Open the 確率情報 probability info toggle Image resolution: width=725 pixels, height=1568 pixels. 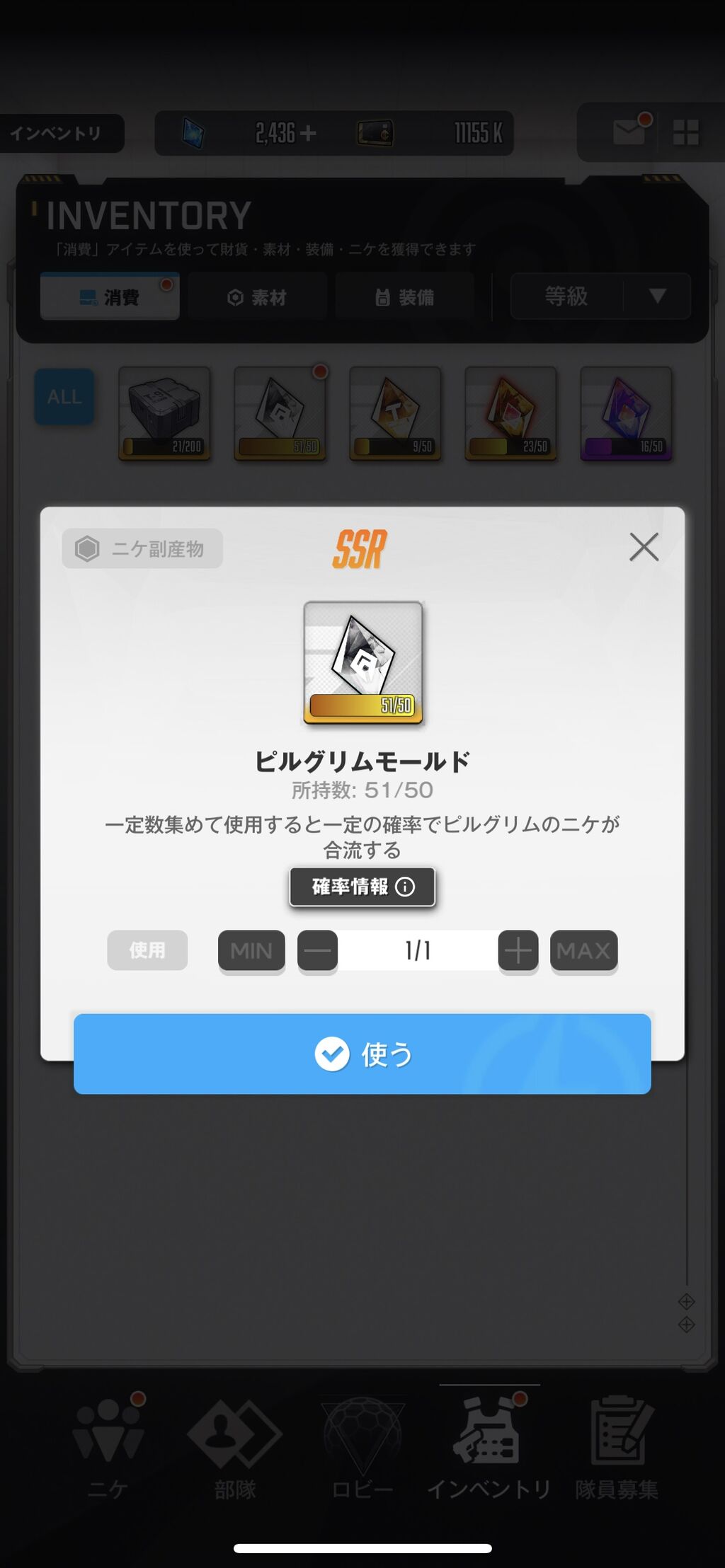[x=362, y=887]
